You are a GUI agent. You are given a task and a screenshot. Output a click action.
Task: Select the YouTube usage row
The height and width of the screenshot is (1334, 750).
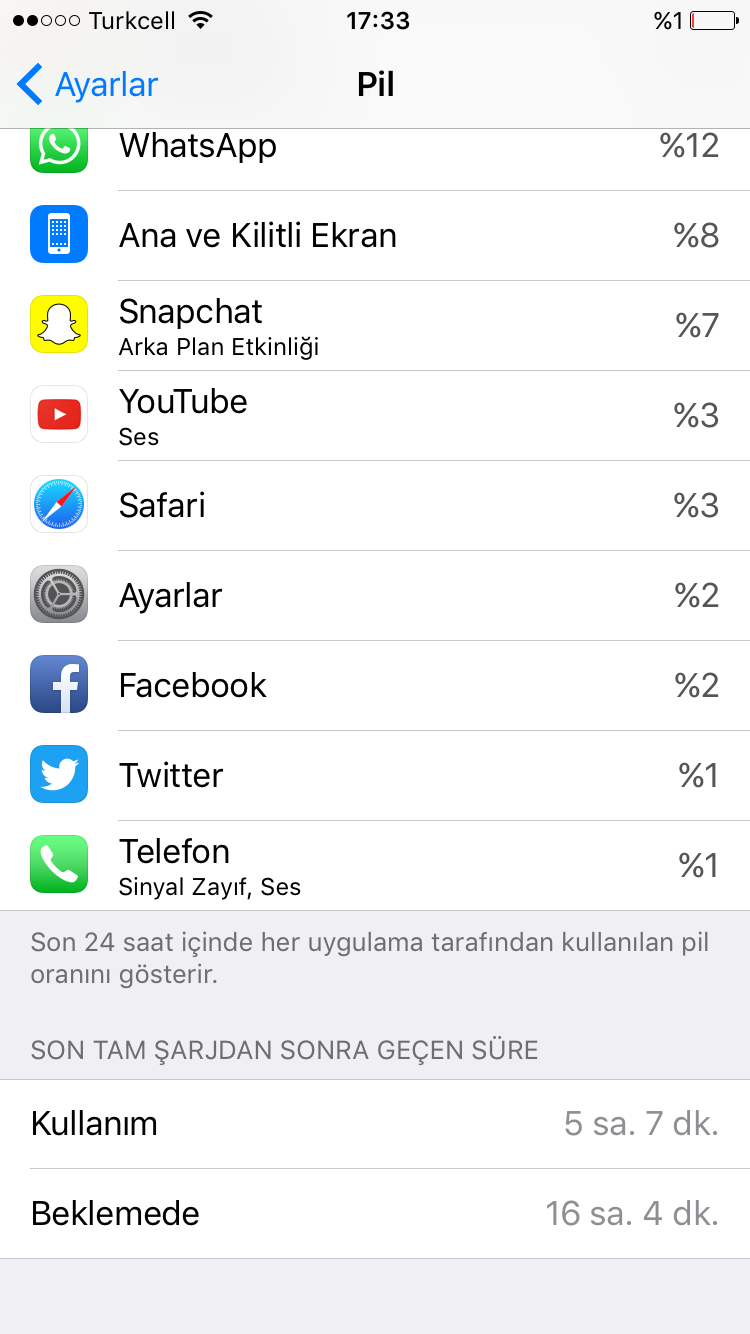click(375, 416)
